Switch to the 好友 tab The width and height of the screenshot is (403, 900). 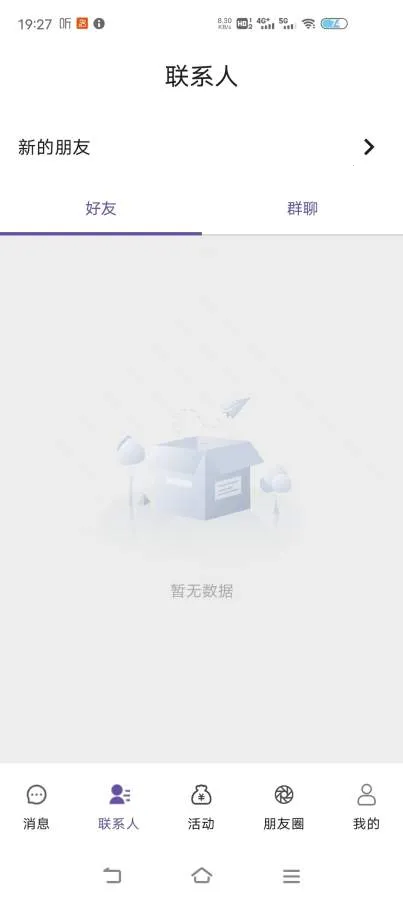pyautogui.click(x=101, y=208)
